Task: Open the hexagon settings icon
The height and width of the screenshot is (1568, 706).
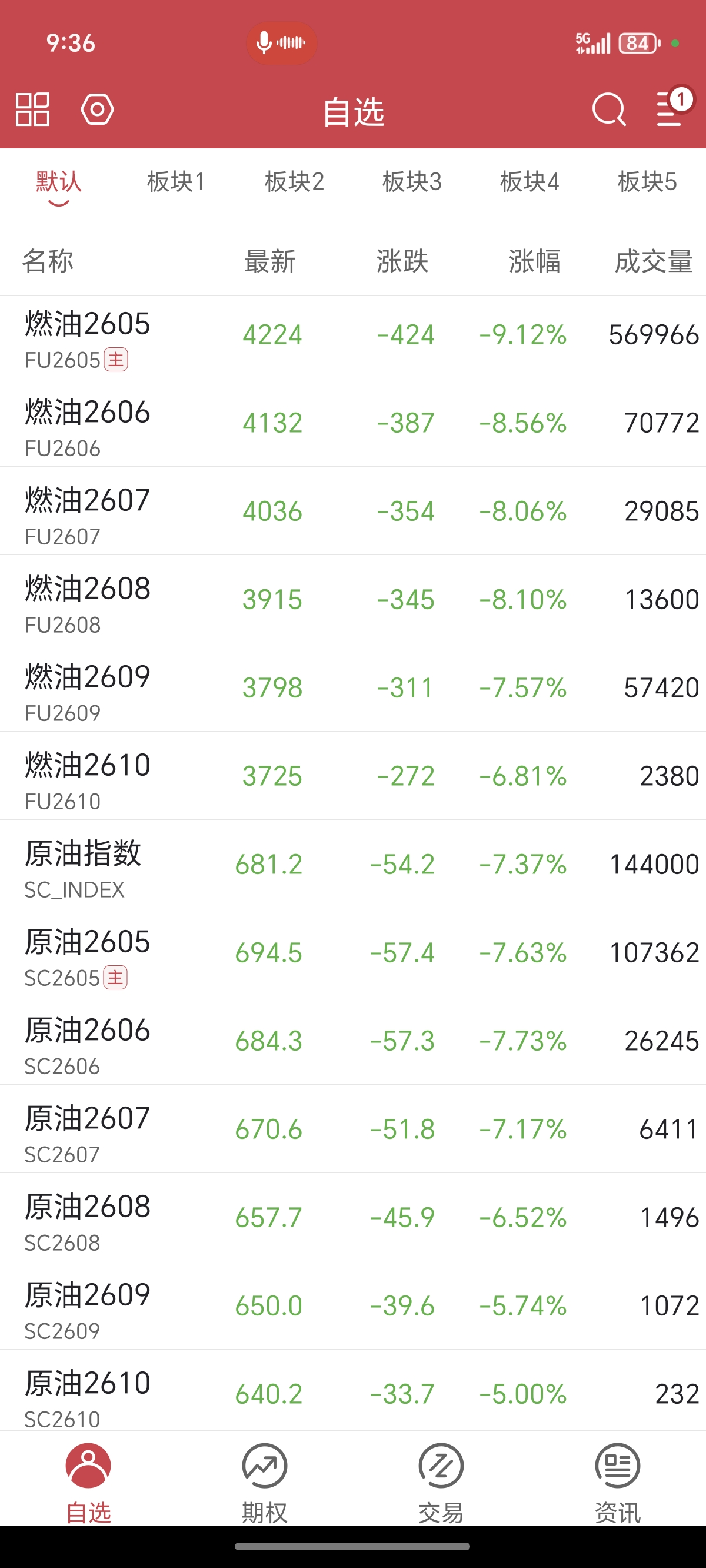Action: (x=98, y=109)
